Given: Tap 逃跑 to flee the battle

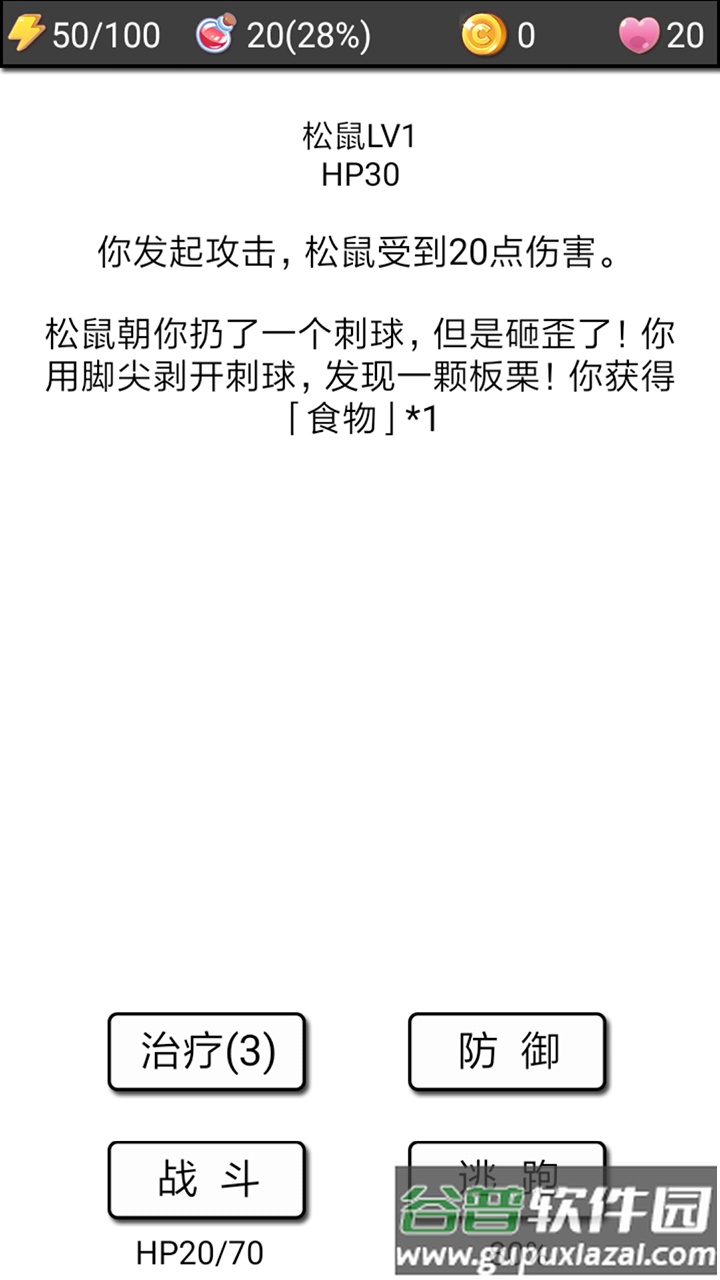Looking at the screenshot, I should (x=507, y=1166).
